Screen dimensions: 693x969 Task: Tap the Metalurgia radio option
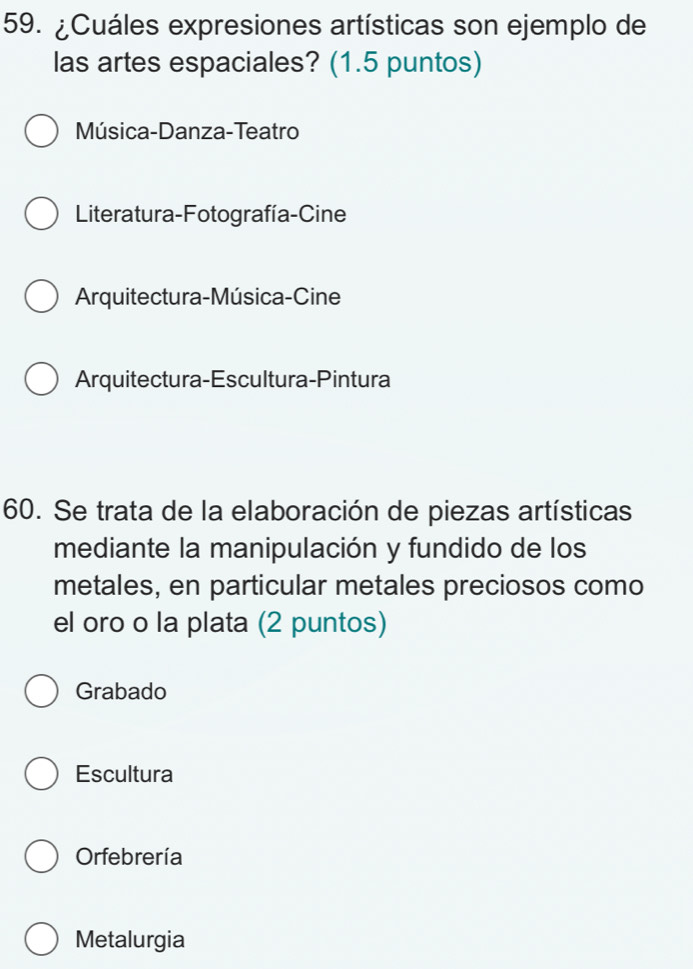click(x=41, y=941)
